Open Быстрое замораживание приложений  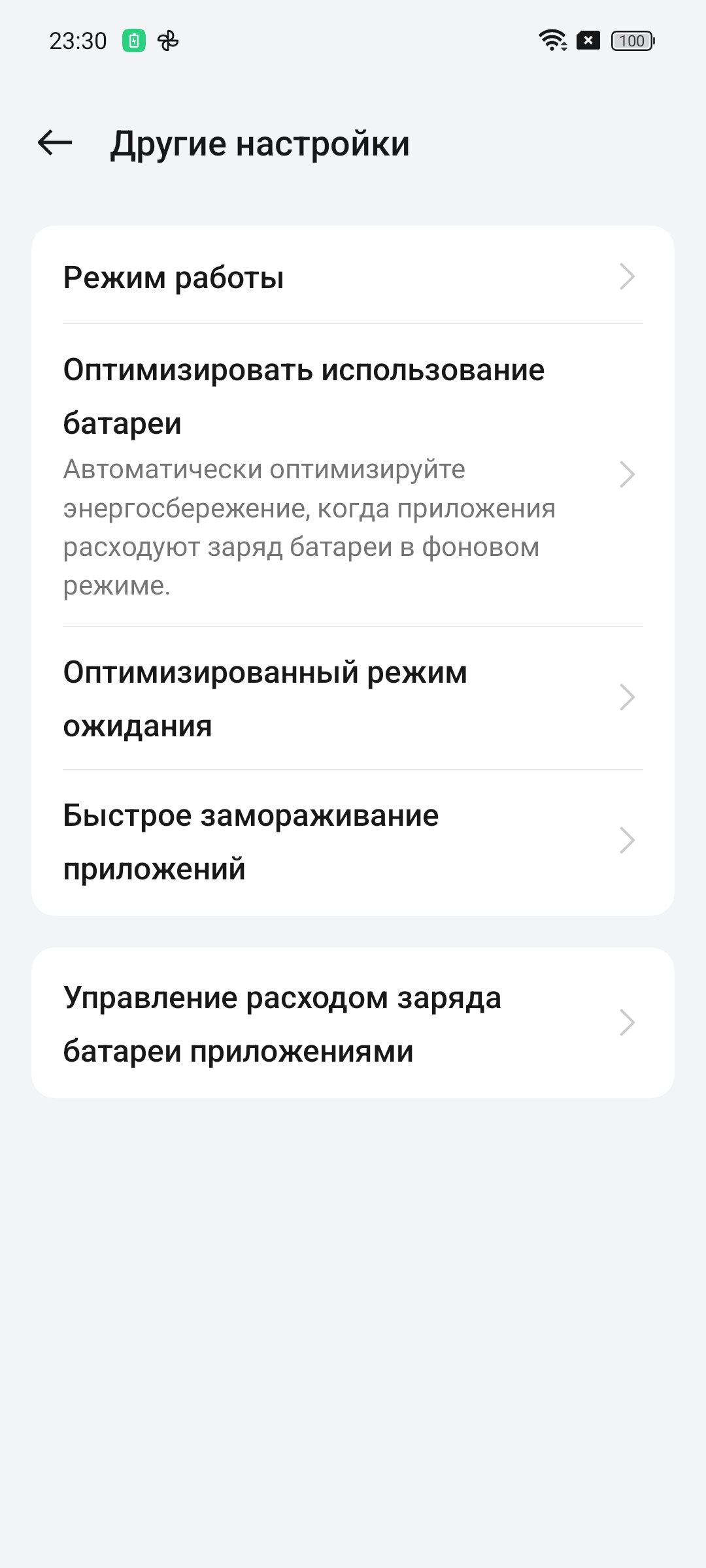coord(353,841)
